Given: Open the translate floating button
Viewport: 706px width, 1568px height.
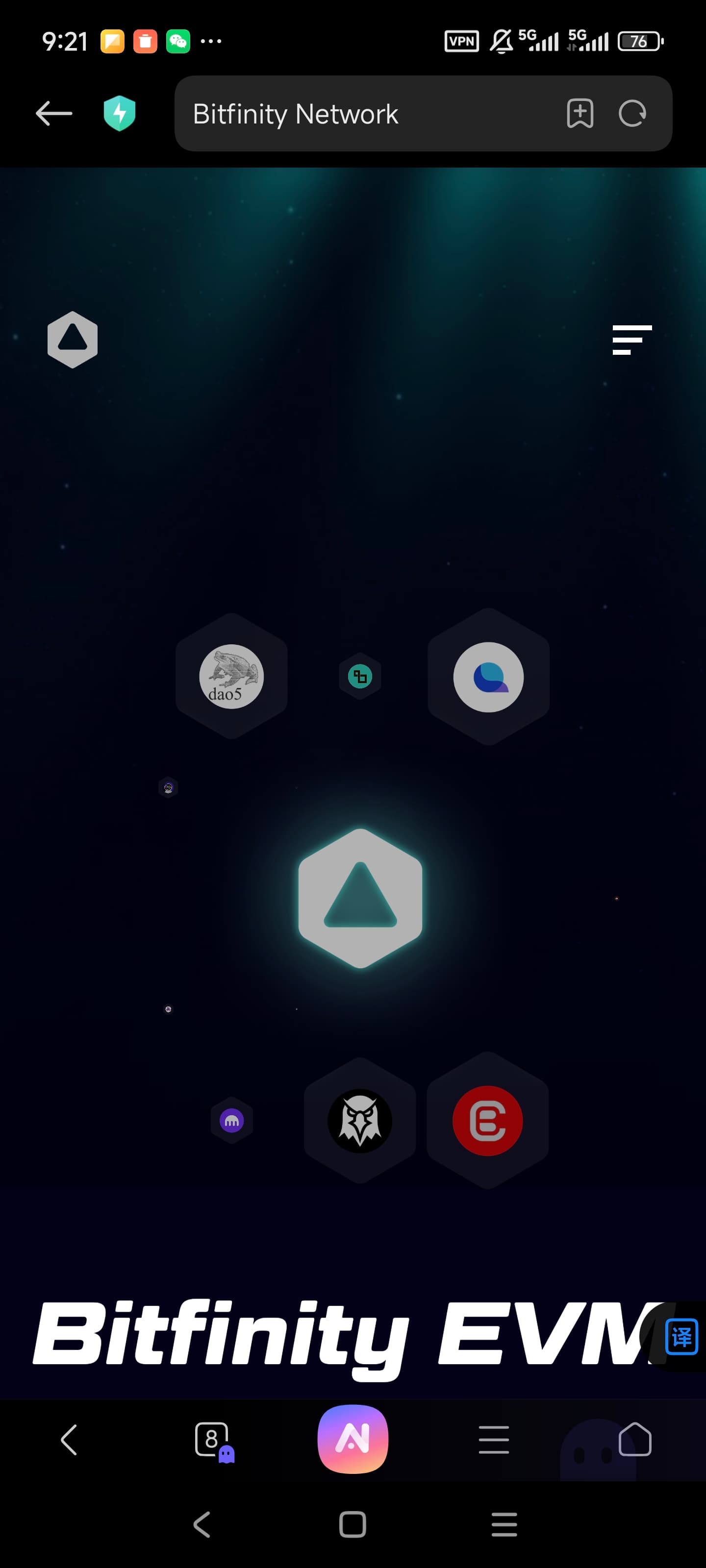Looking at the screenshot, I should 681,1337.
